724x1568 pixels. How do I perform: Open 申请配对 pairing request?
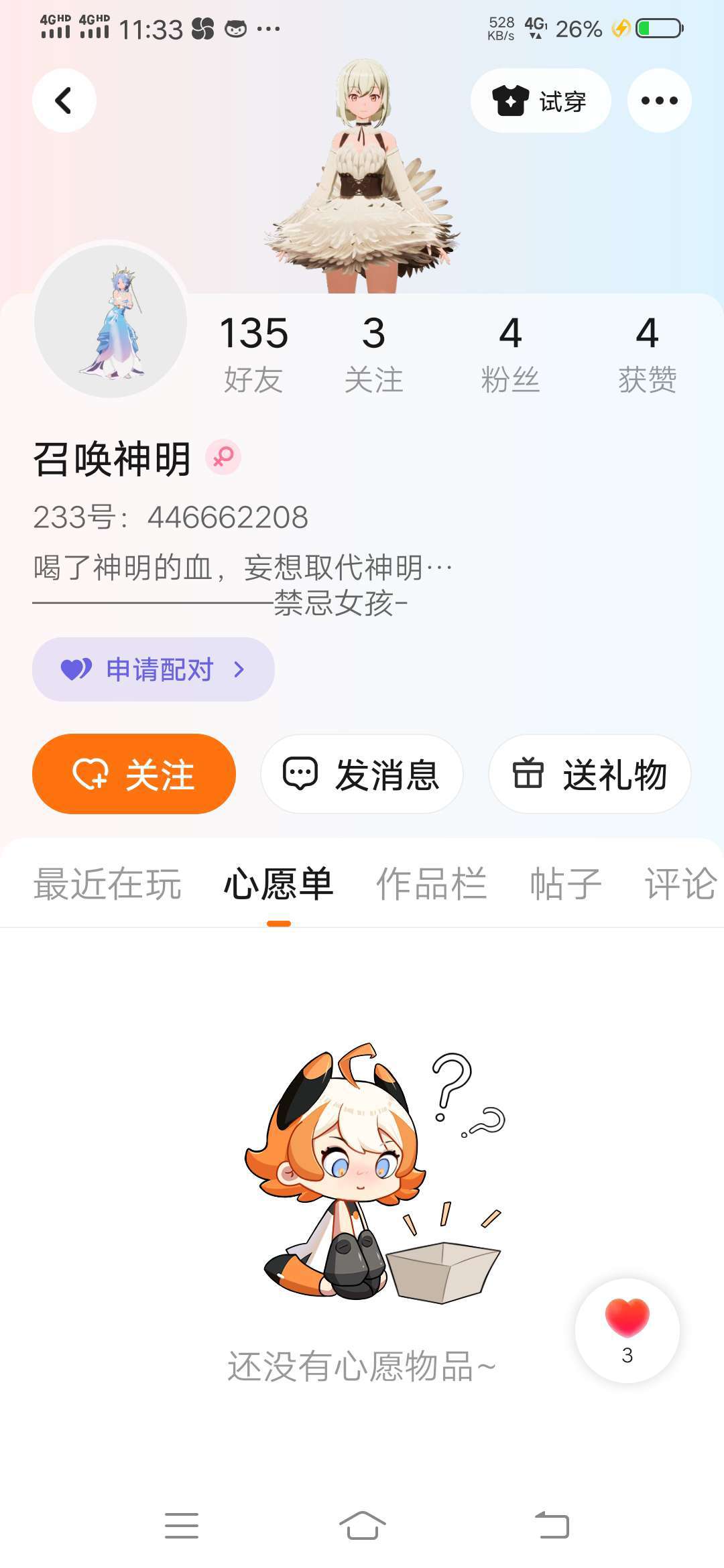coord(153,669)
